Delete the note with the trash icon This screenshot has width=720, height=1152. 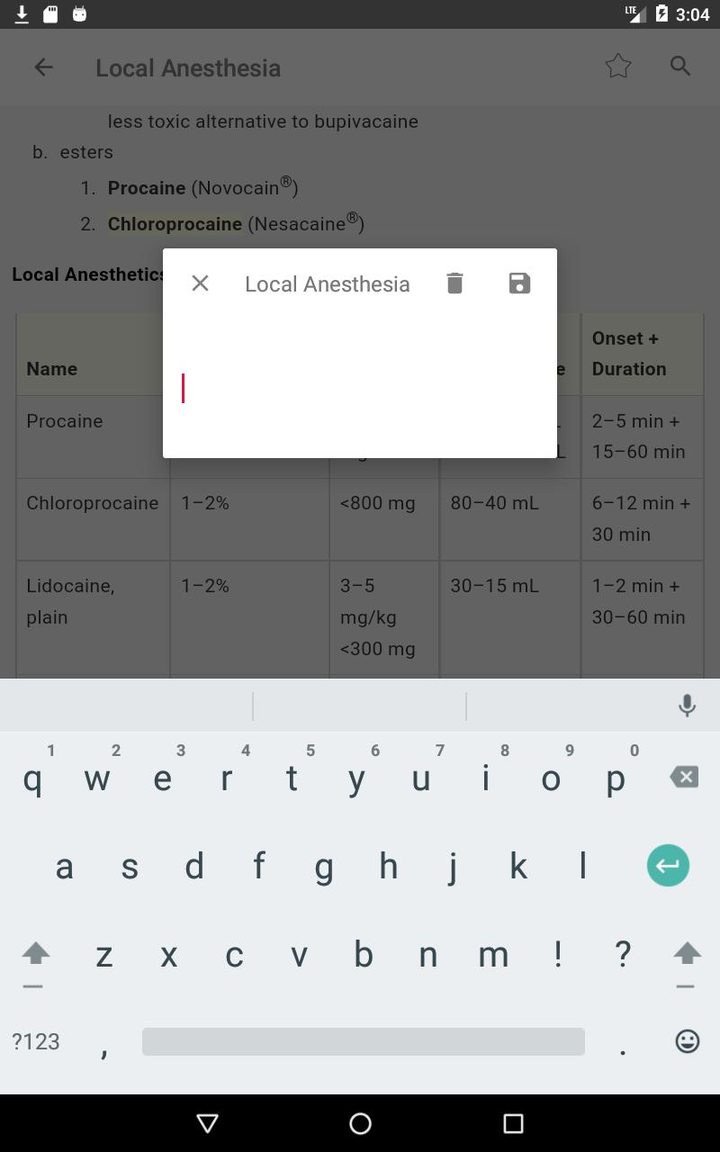point(455,283)
